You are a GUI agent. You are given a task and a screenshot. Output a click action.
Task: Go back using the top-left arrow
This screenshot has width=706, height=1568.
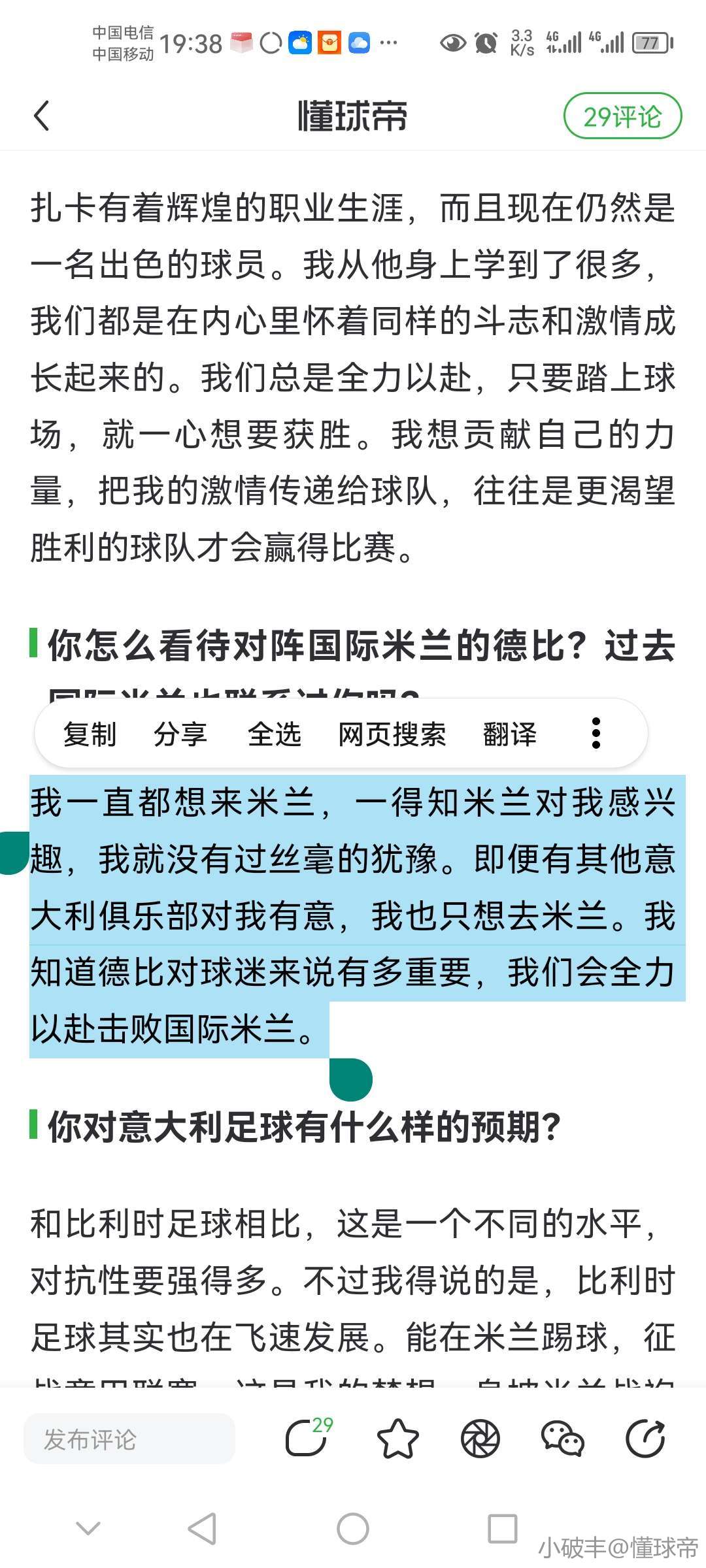(42, 116)
